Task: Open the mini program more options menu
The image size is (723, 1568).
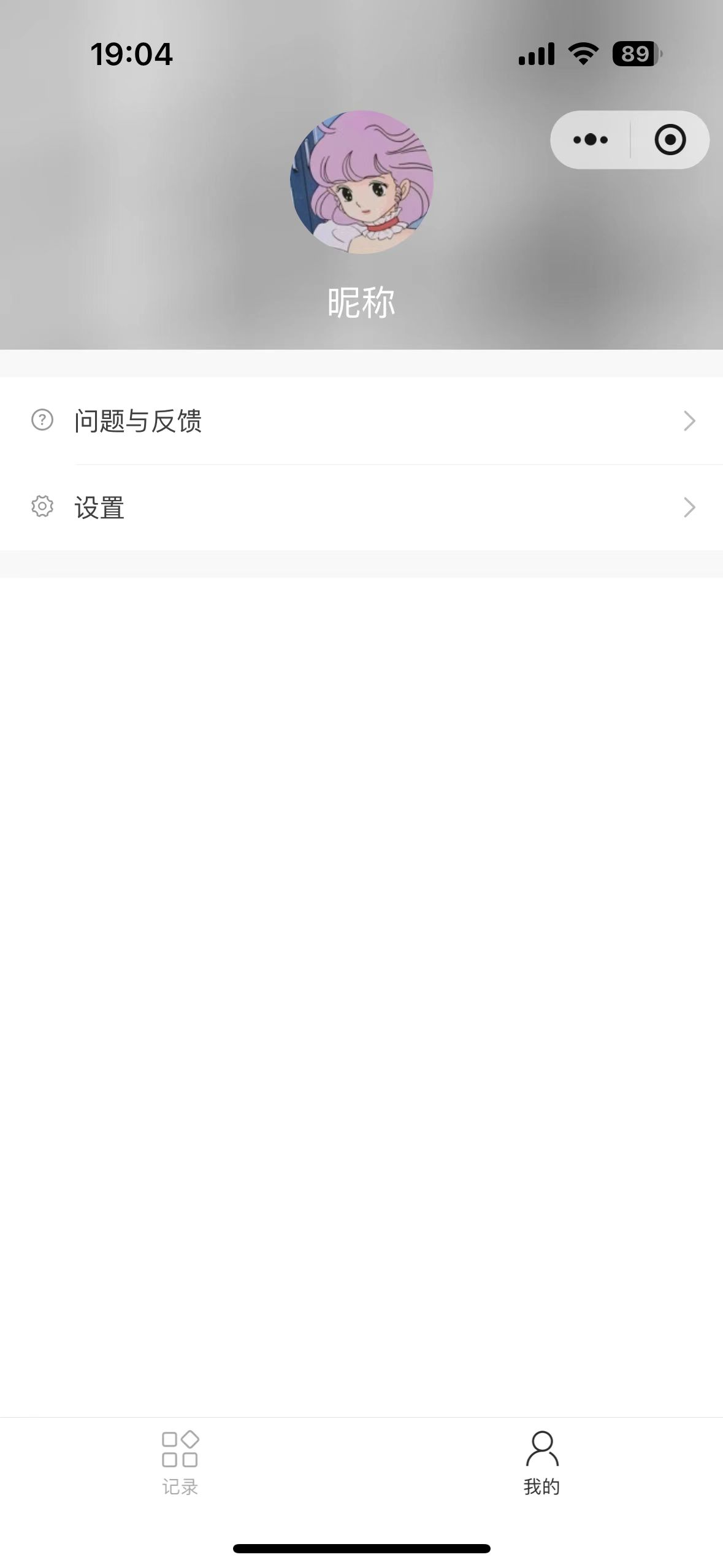Action: point(591,140)
